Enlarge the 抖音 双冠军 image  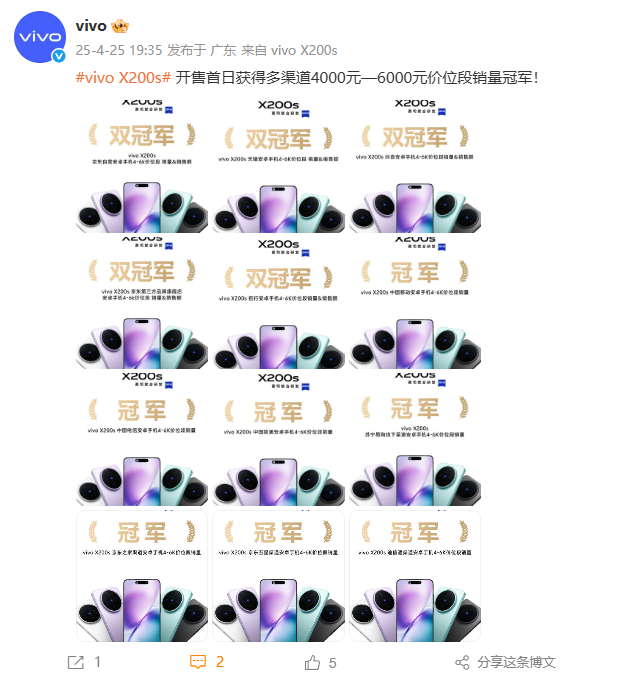415,166
